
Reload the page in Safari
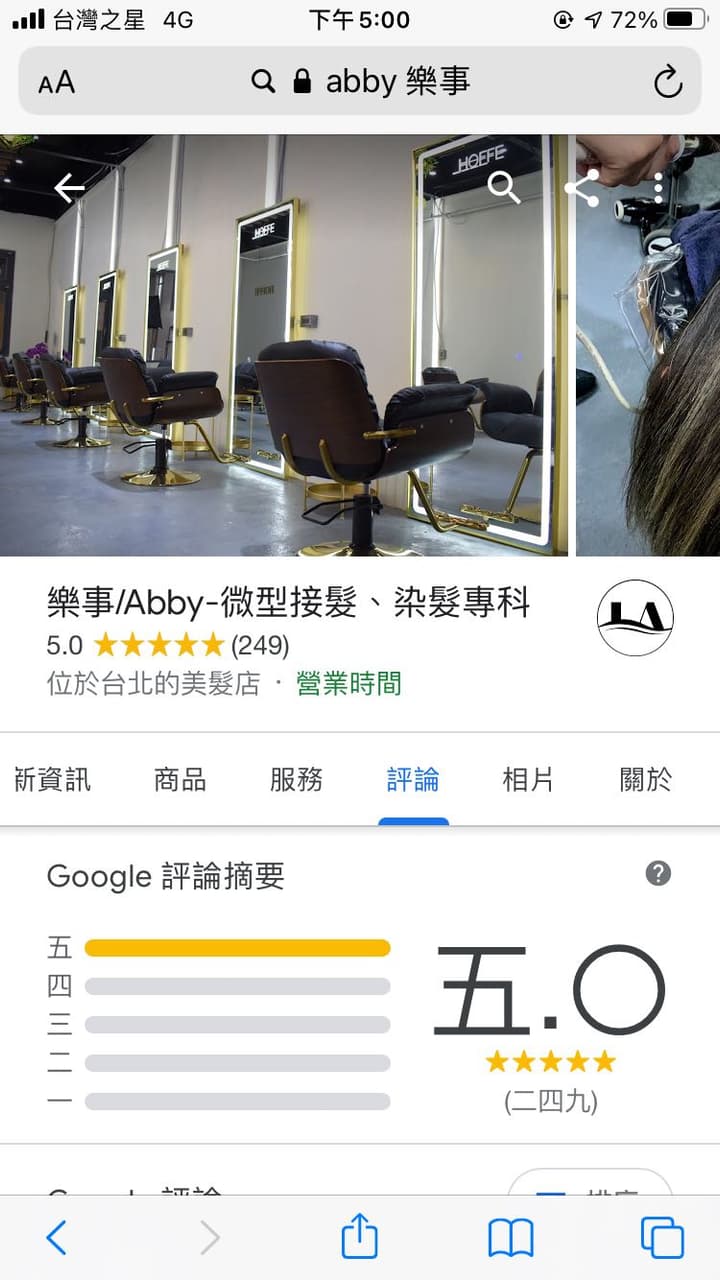pyautogui.click(x=667, y=82)
